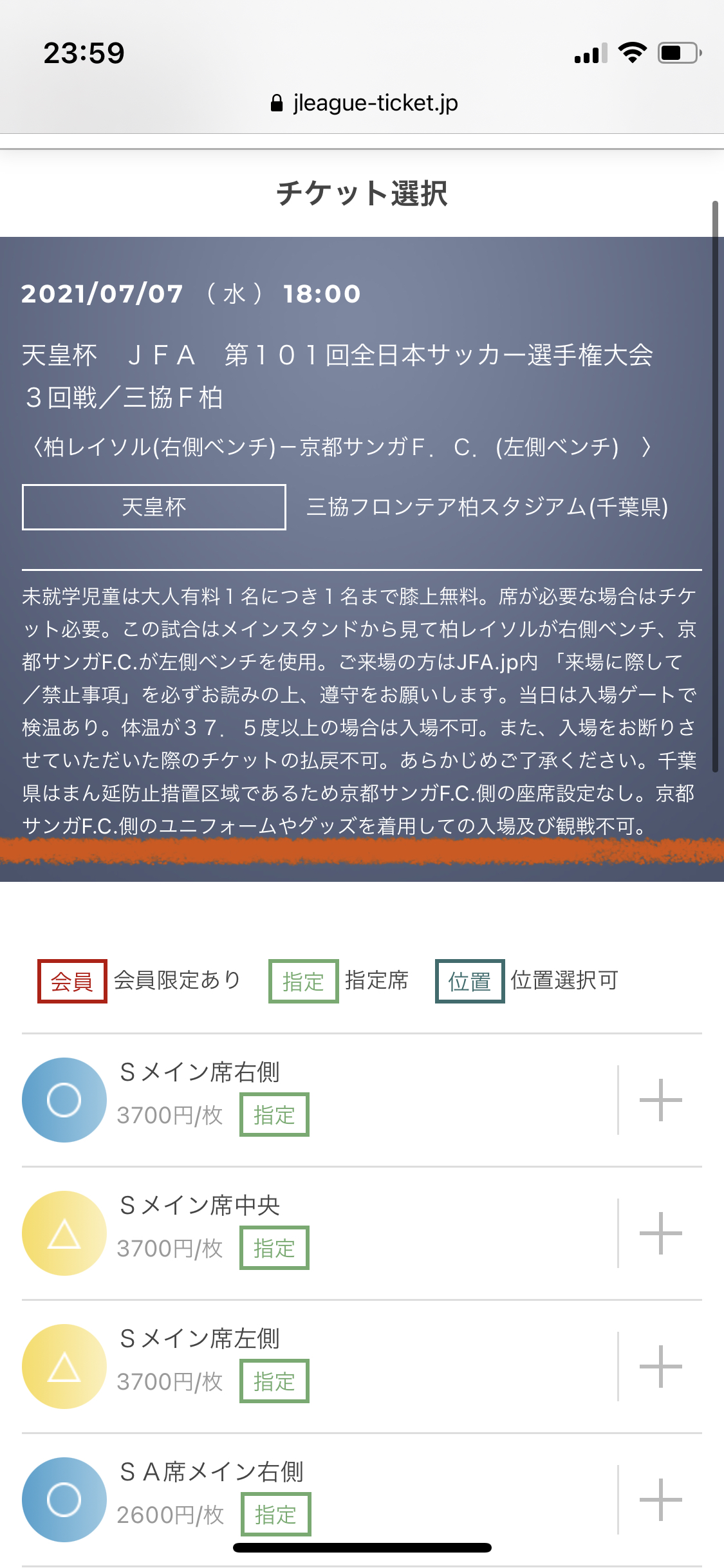Add an Sメイン席右側 ticket with plus
724x1568 pixels.
pos(660,1100)
